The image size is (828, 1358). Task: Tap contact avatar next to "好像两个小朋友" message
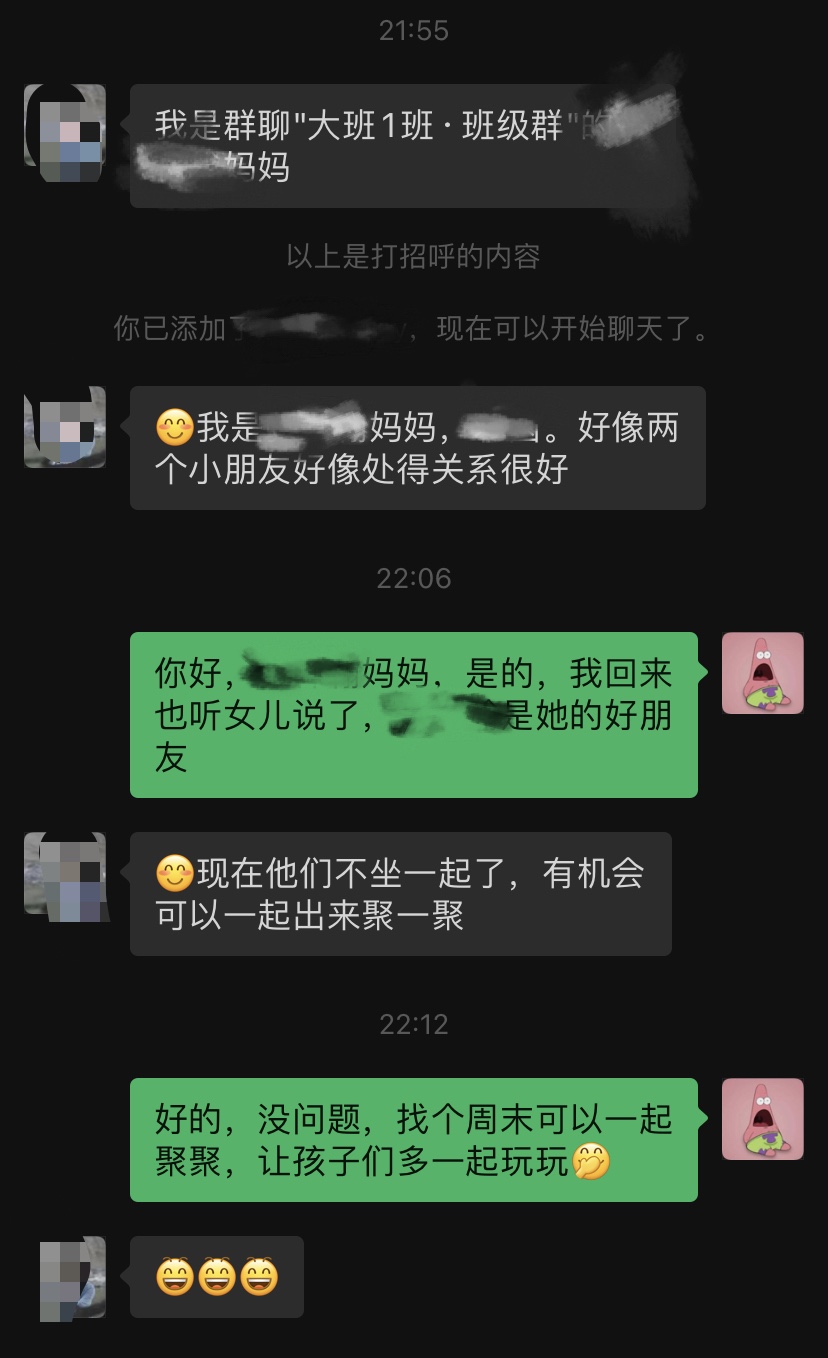point(65,428)
